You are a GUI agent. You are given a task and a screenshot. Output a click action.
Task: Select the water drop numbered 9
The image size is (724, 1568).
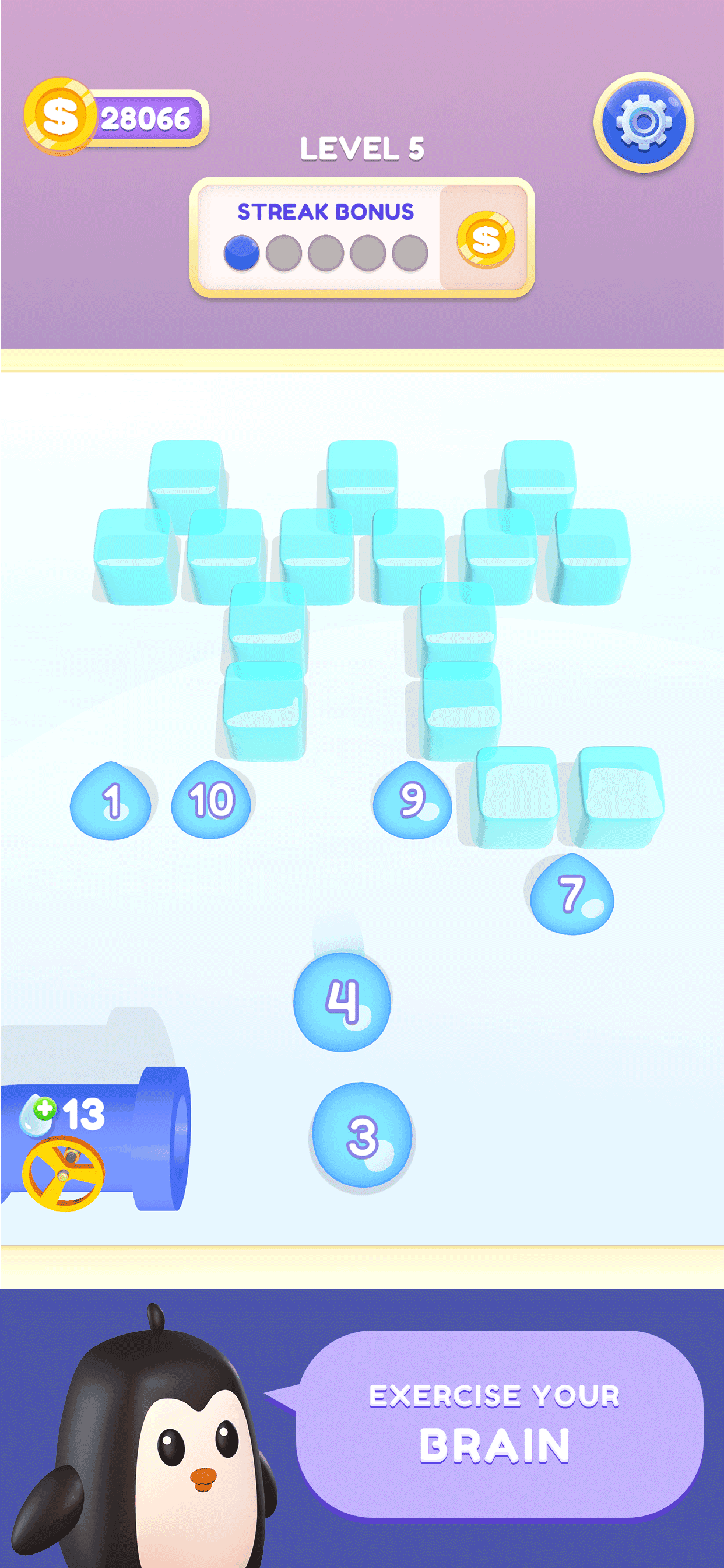412,800
